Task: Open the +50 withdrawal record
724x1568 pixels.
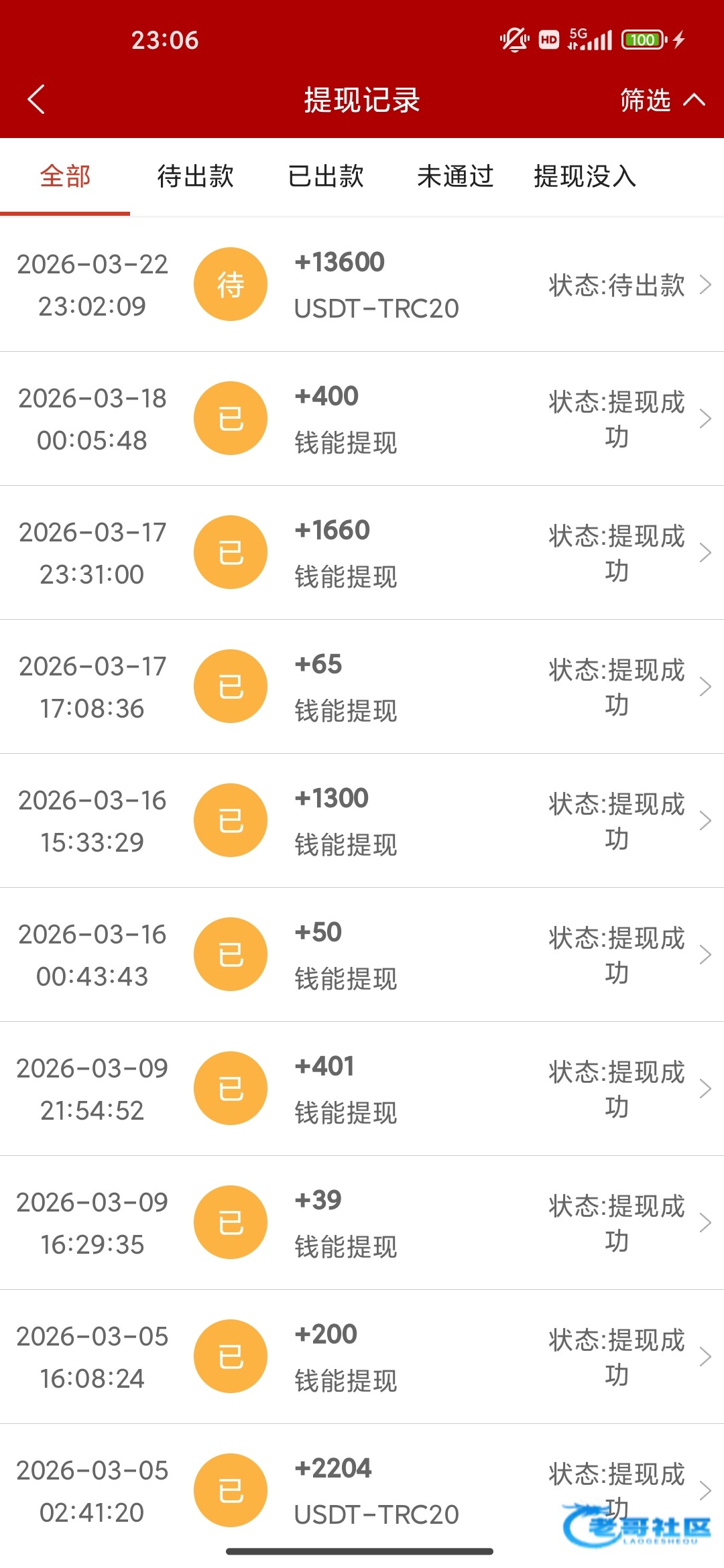Action: [x=362, y=955]
